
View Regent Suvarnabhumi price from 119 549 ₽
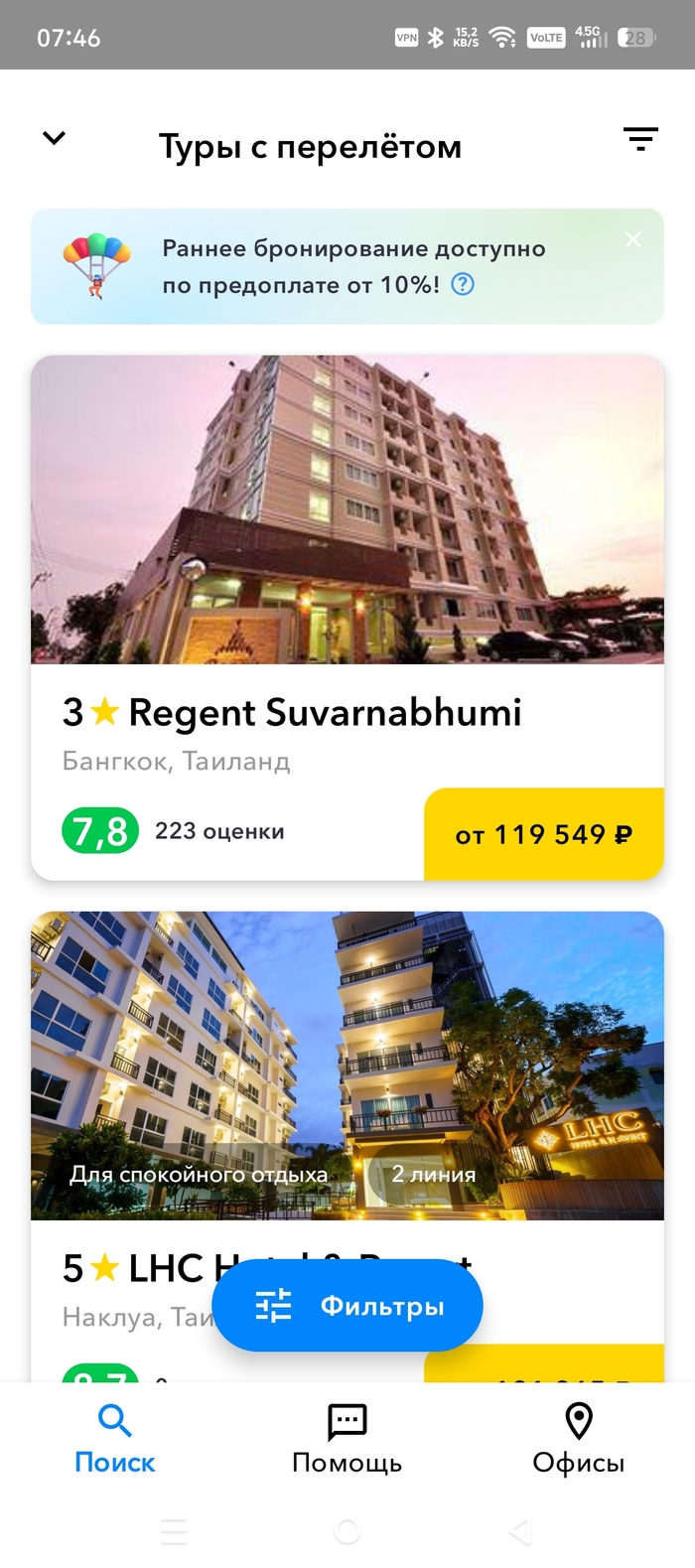point(543,834)
